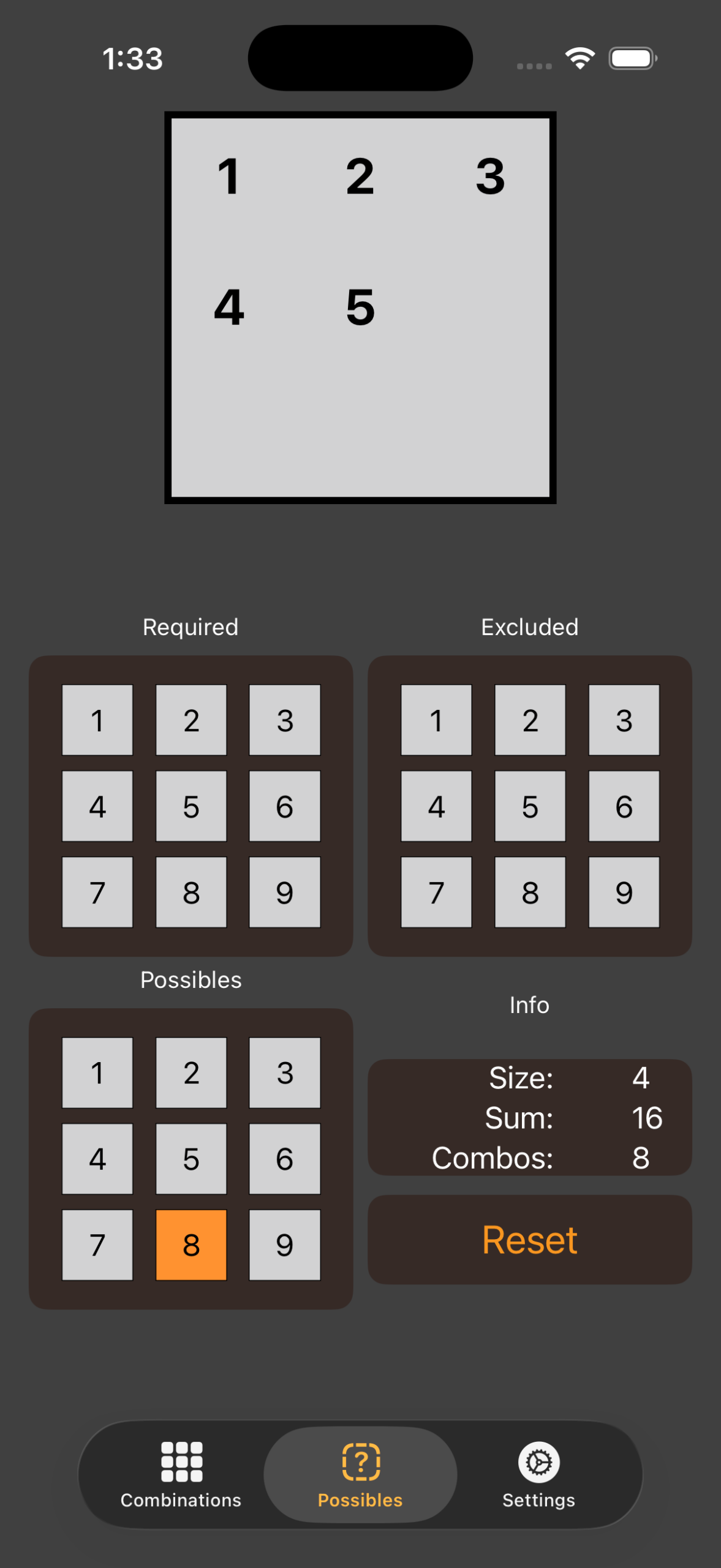Open the Settings tab
Viewport: 721px width, 1568px height.
(538, 1474)
